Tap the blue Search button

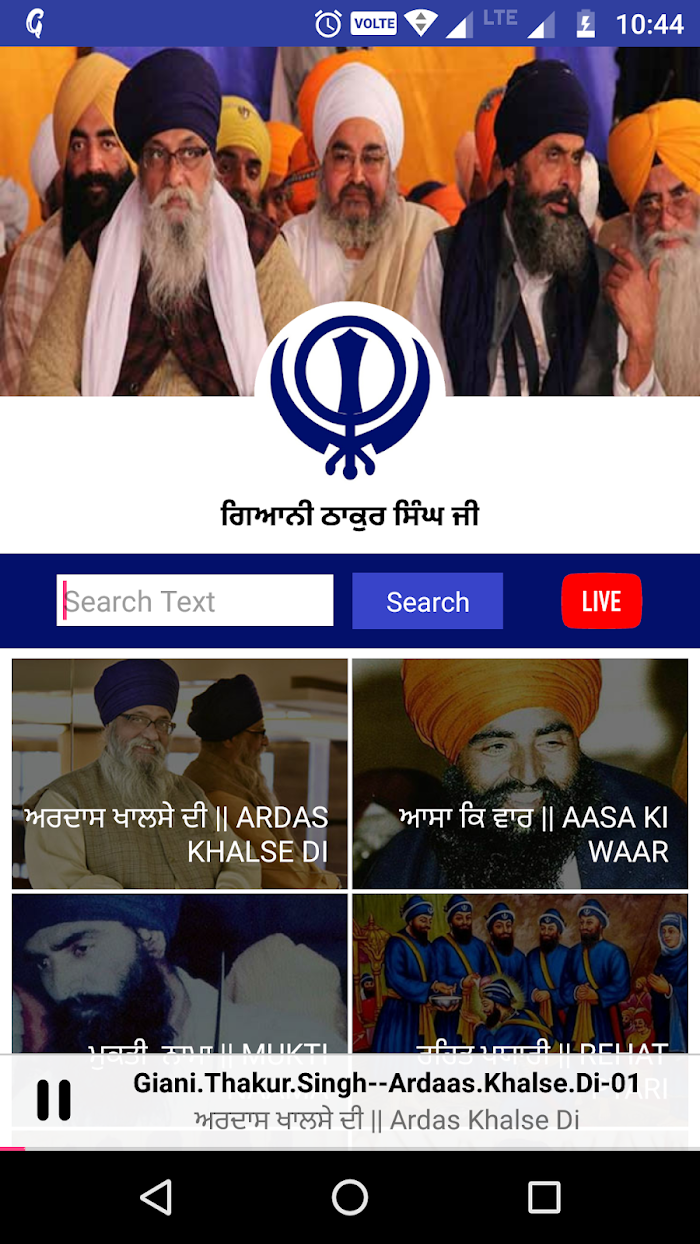tap(427, 601)
